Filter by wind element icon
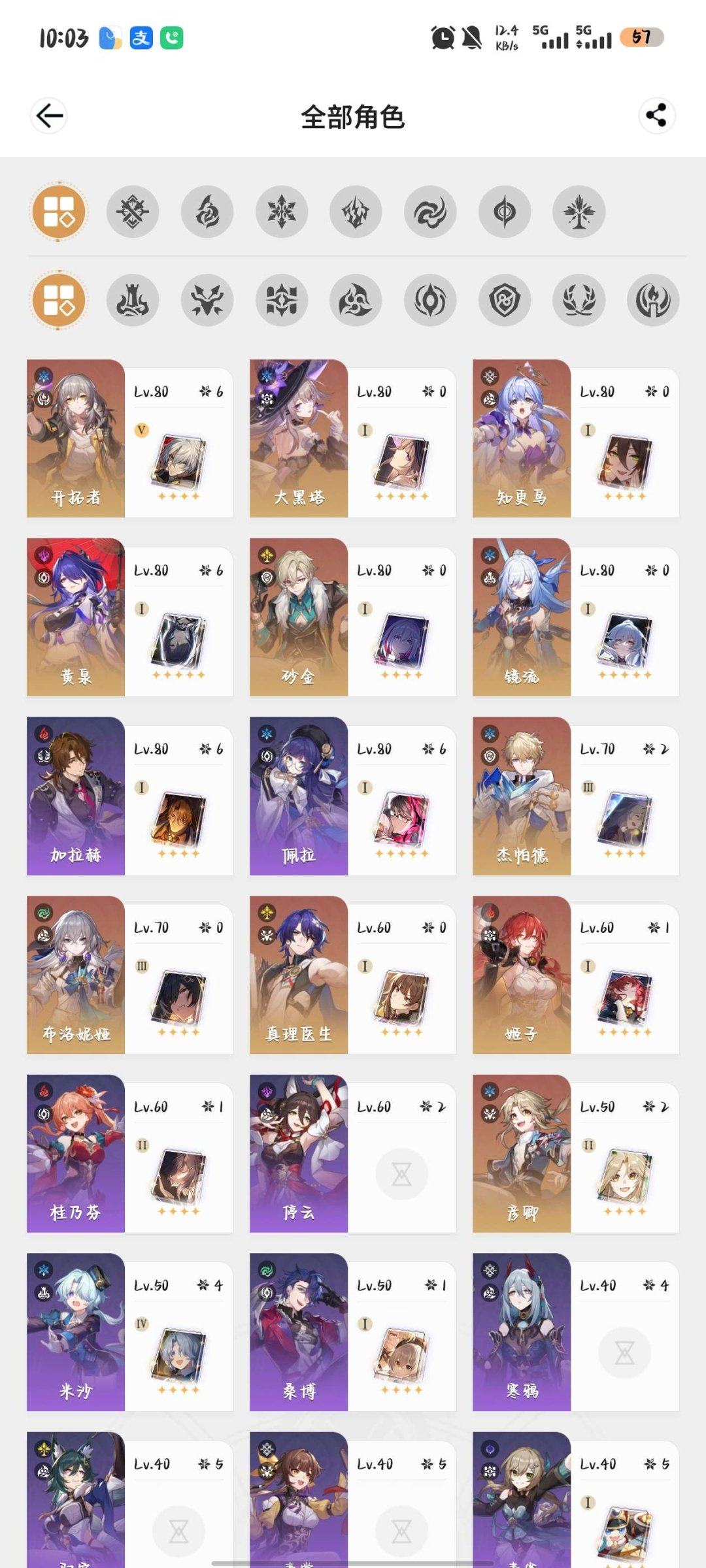The width and height of the screenshot is (706, 1568). coord(430,212)
